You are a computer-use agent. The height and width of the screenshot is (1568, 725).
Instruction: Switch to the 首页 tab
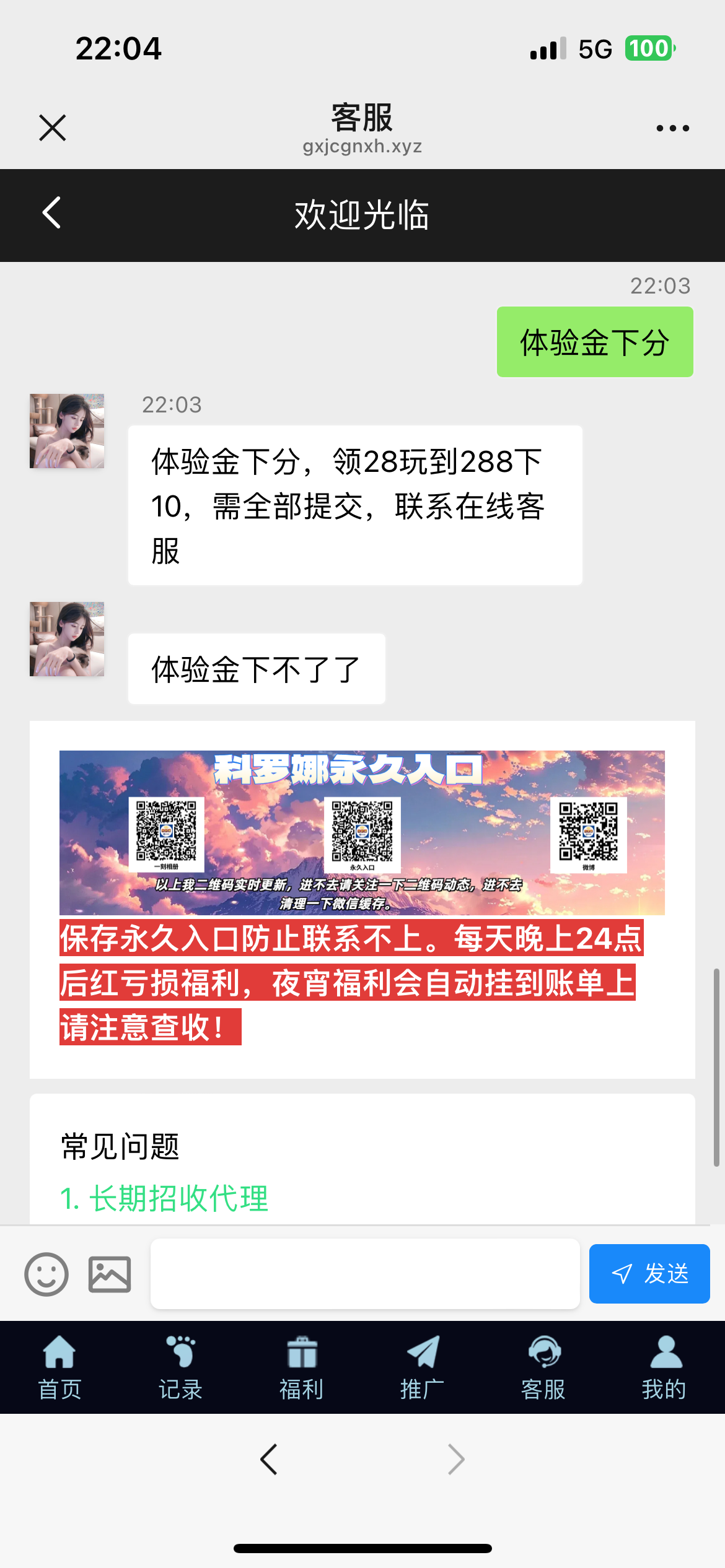coord(60,1367)
